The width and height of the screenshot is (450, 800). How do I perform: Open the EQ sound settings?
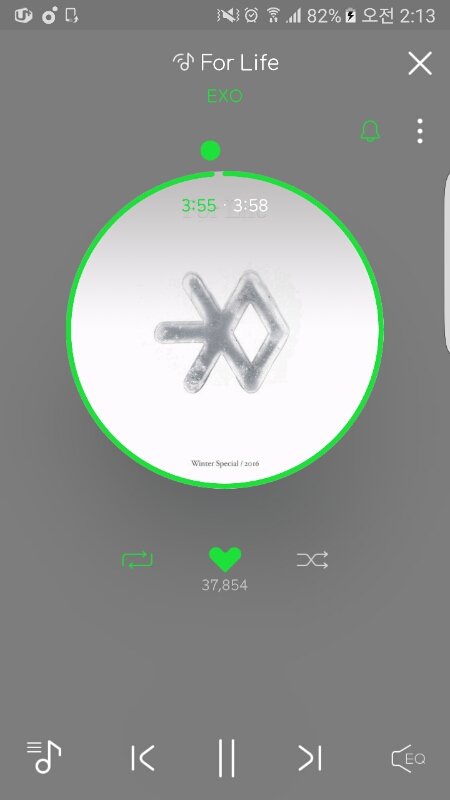pyautogui.click(x=408, y=759)
